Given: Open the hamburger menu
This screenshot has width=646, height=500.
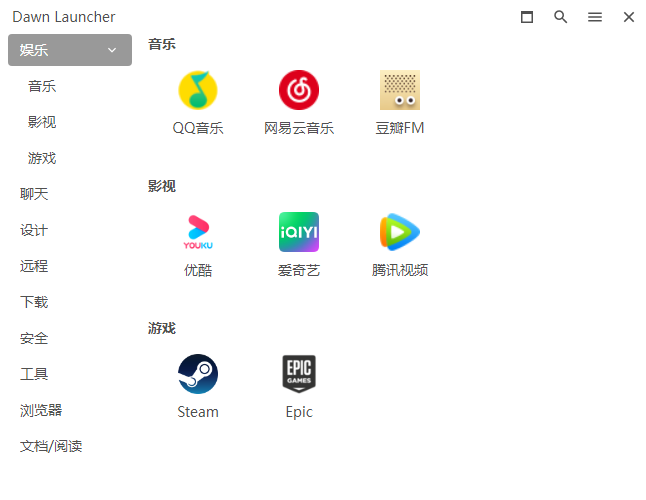Looking at the screenshot, I should click(595, 17).
